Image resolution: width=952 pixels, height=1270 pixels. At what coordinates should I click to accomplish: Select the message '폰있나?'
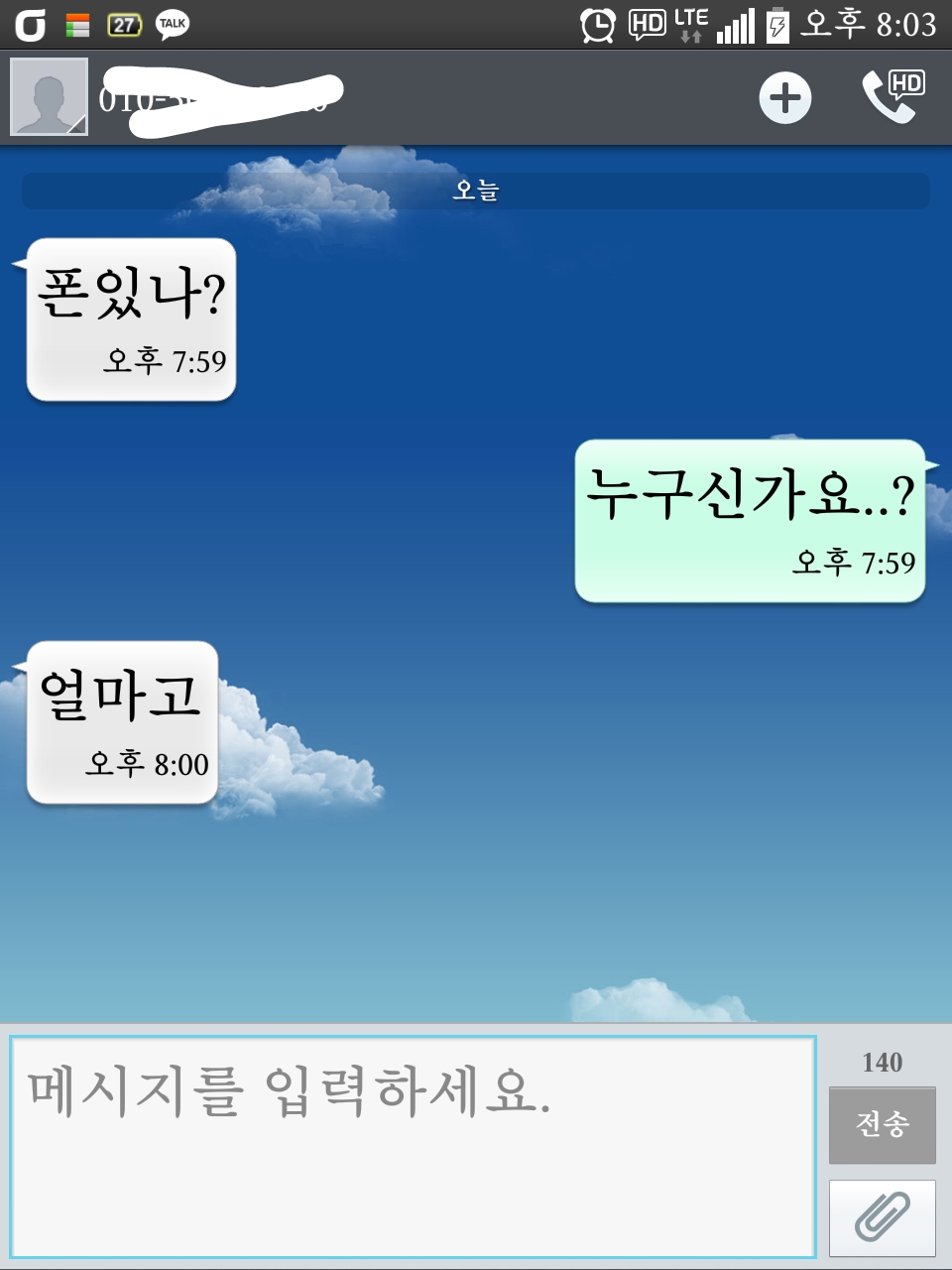pyautogui.click(x=131, y=319)
